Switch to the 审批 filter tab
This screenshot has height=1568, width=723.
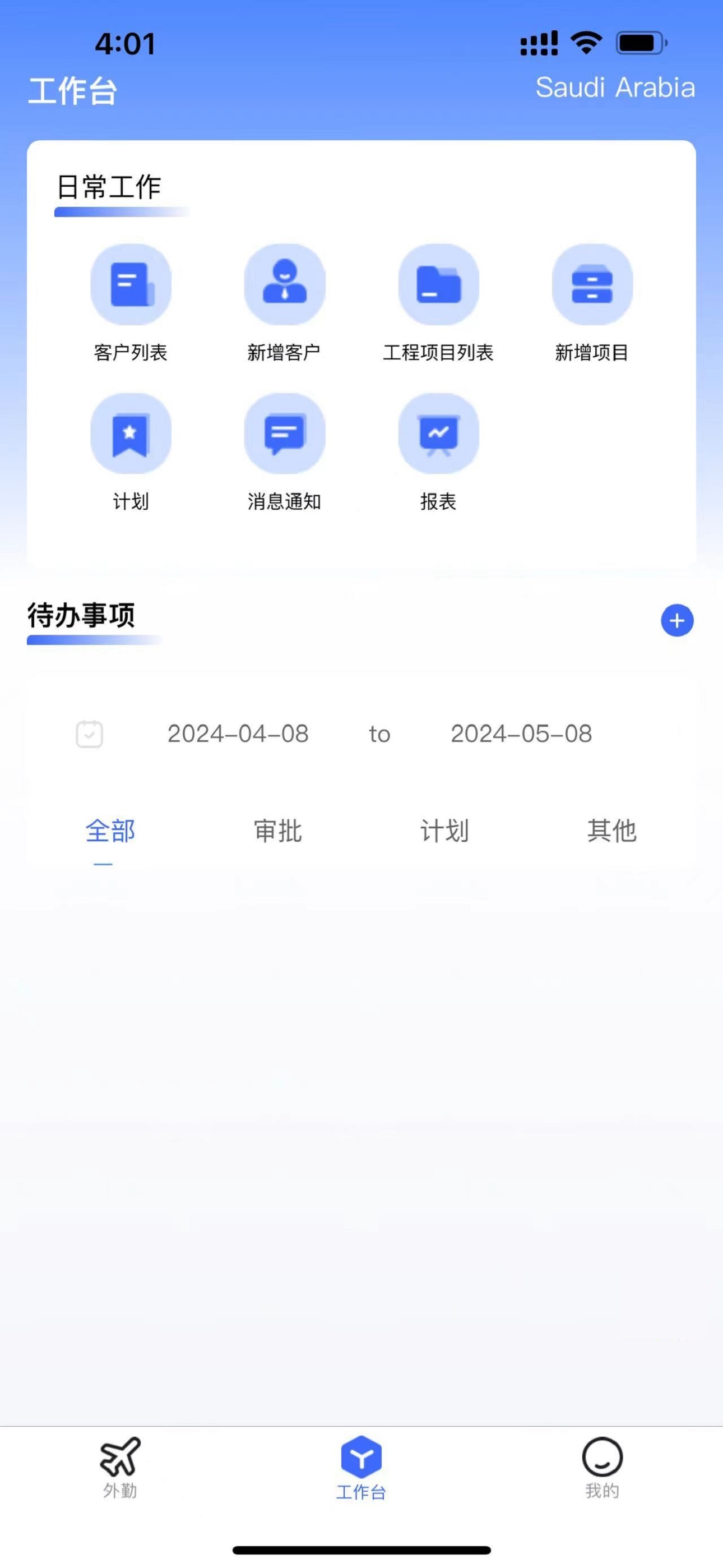(277, 831)
